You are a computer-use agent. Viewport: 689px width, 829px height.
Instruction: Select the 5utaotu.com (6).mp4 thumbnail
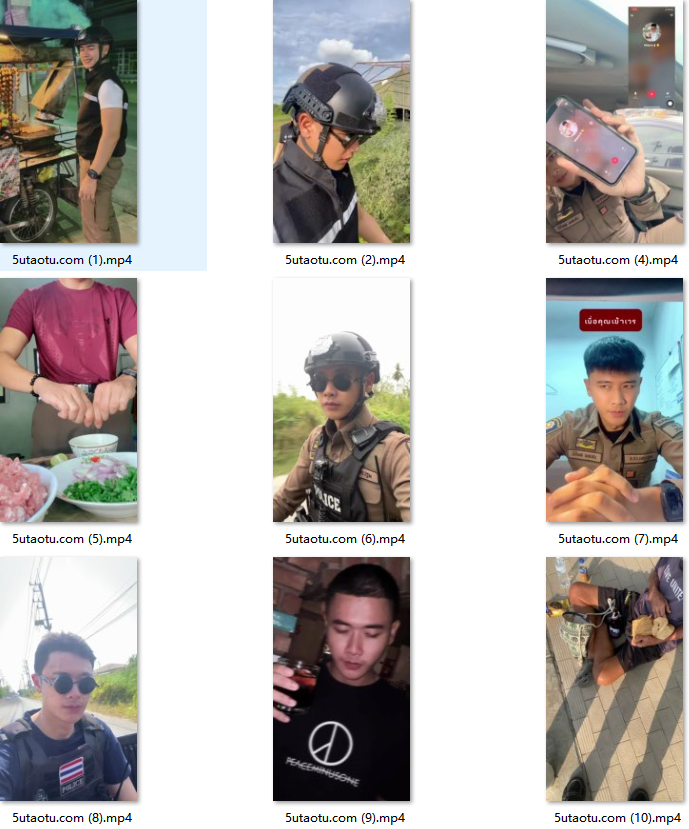pyautogui.click(x=344, y=400)
